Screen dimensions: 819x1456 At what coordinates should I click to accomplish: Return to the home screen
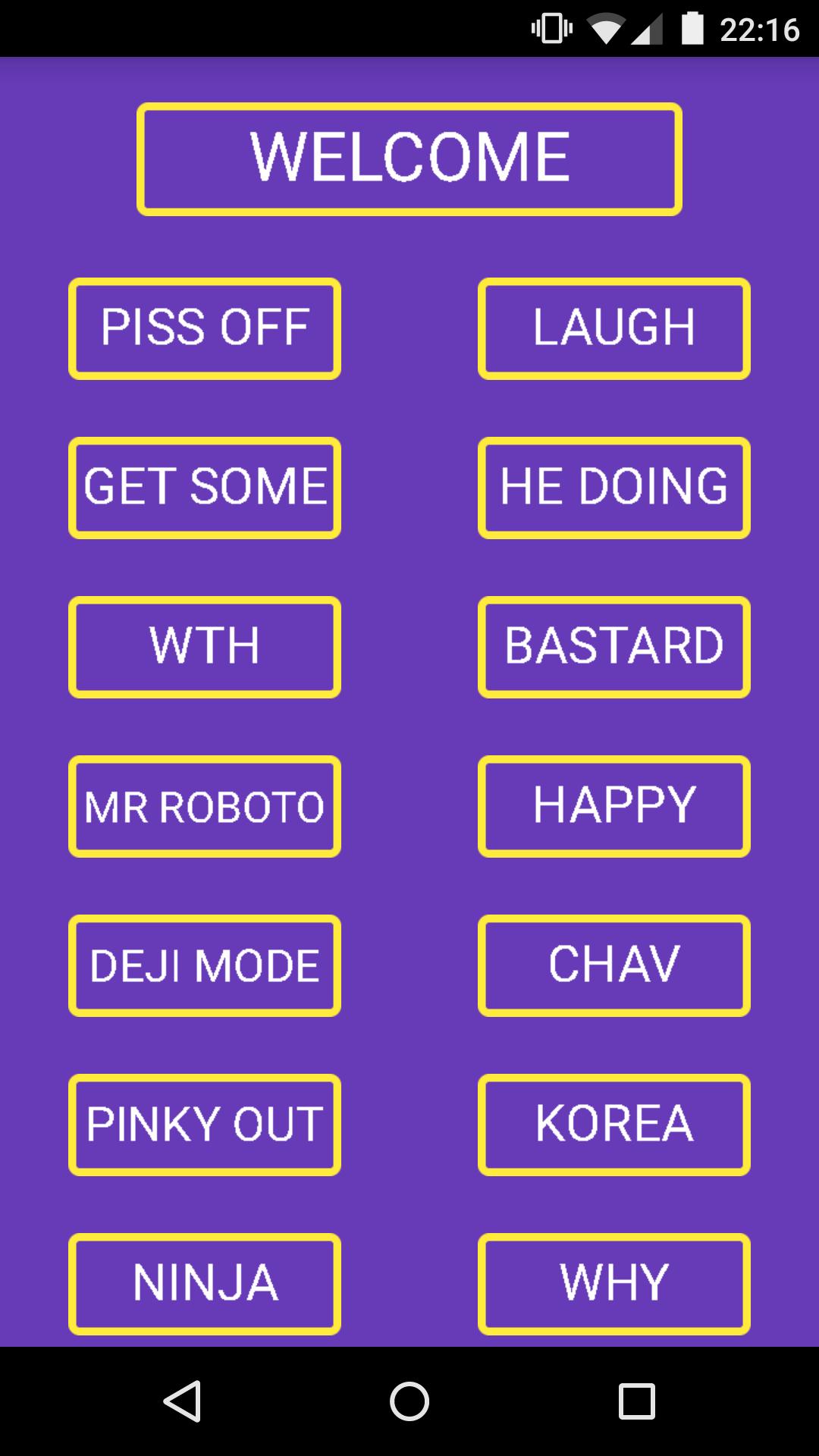(x=409, y=1401)
